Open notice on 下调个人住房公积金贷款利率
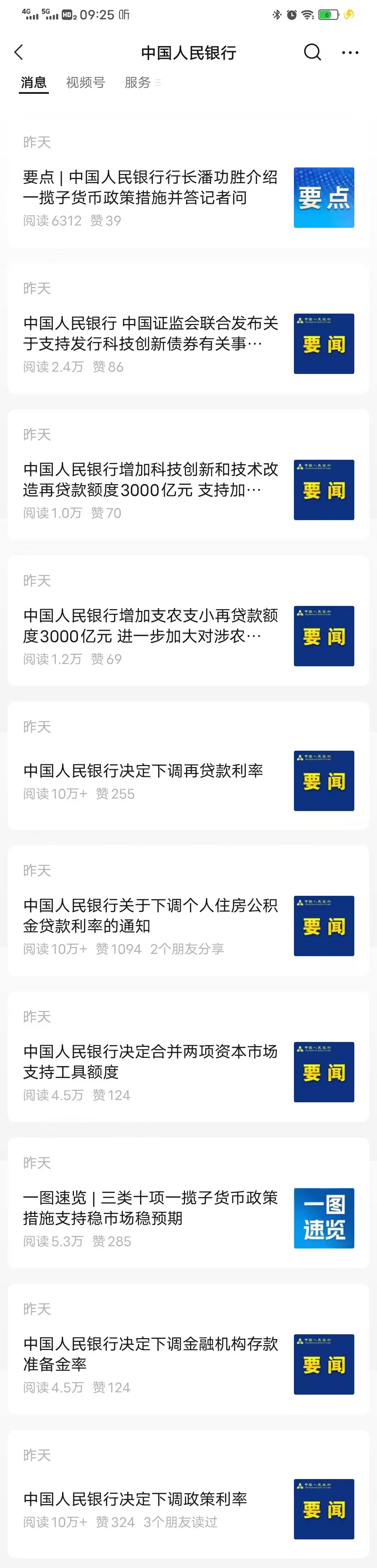Image resolution: width=377 pixels, height=1568 pixels. click(x=150, y=915)
